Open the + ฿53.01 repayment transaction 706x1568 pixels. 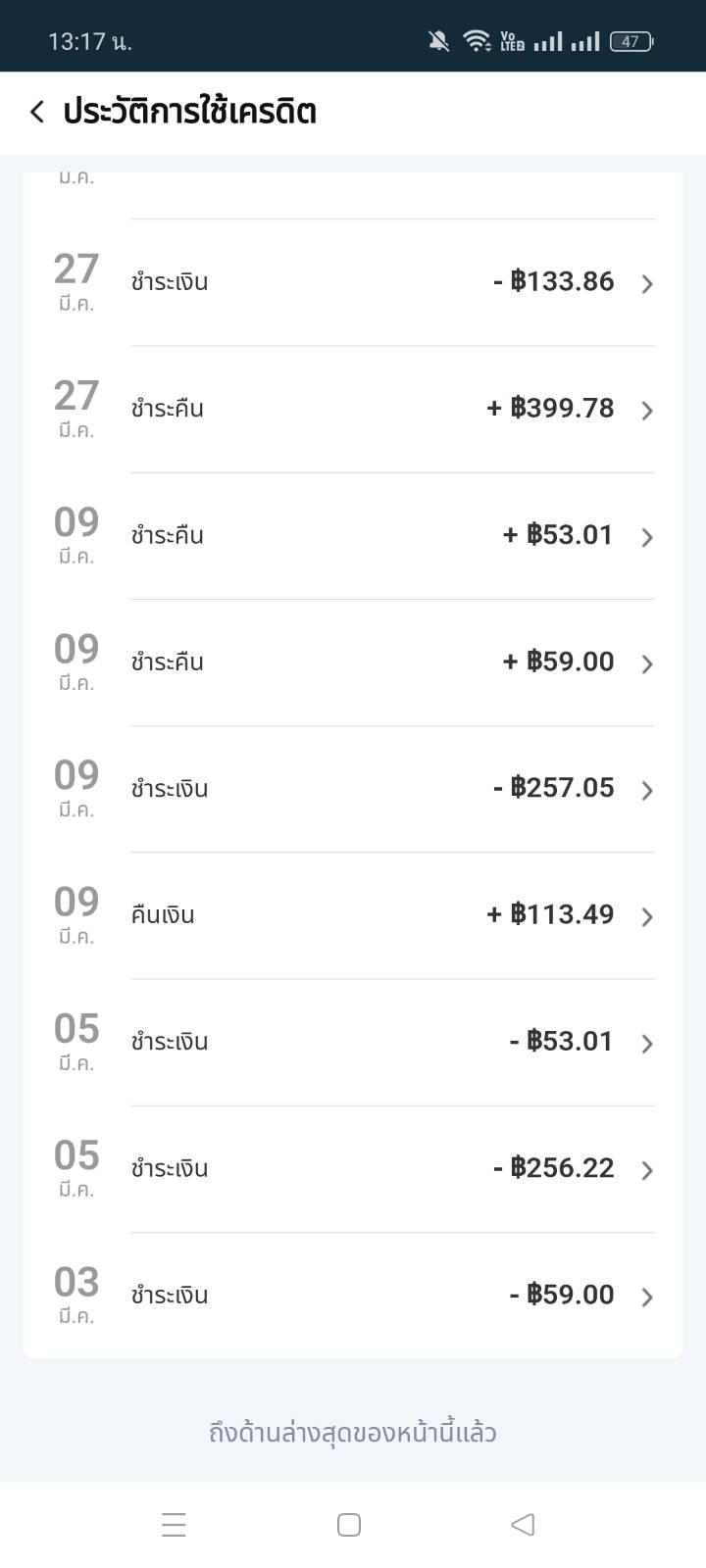point(353,536)
